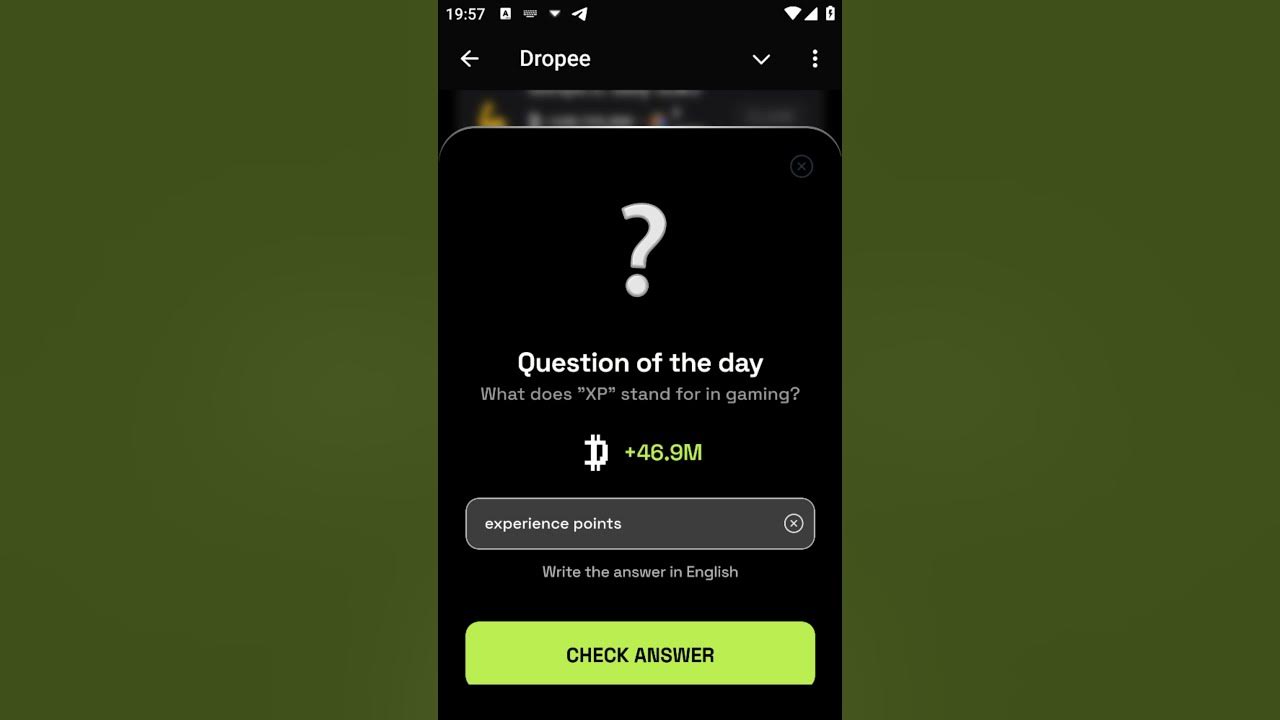Open the three-dot overflow menu
This screenshot has width=1280, height=720.
[x=815, y=59]
